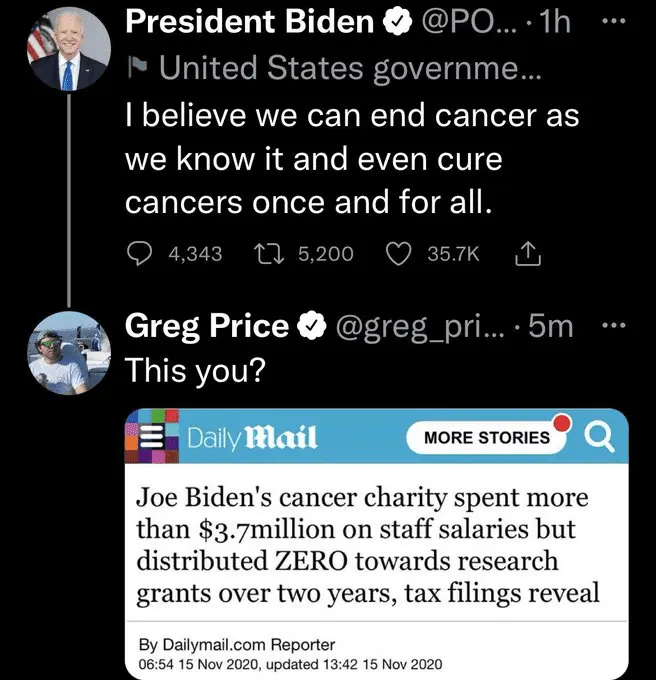Image resolution: width=656 pixels, height=680 pixels.
Task: Open President Biden's profile picture
Action: [69, 51]
